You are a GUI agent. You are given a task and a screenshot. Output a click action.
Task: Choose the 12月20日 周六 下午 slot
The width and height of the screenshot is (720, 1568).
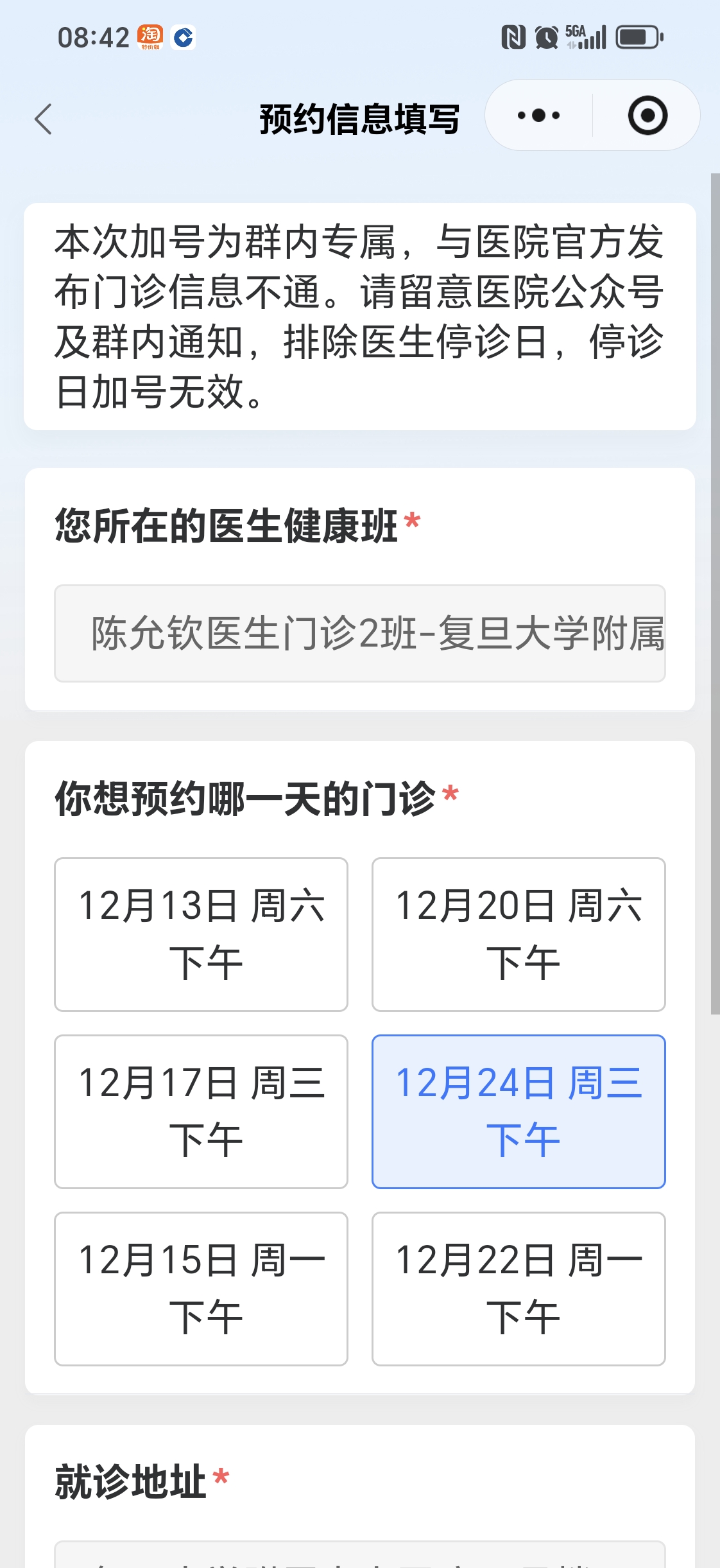519,934
